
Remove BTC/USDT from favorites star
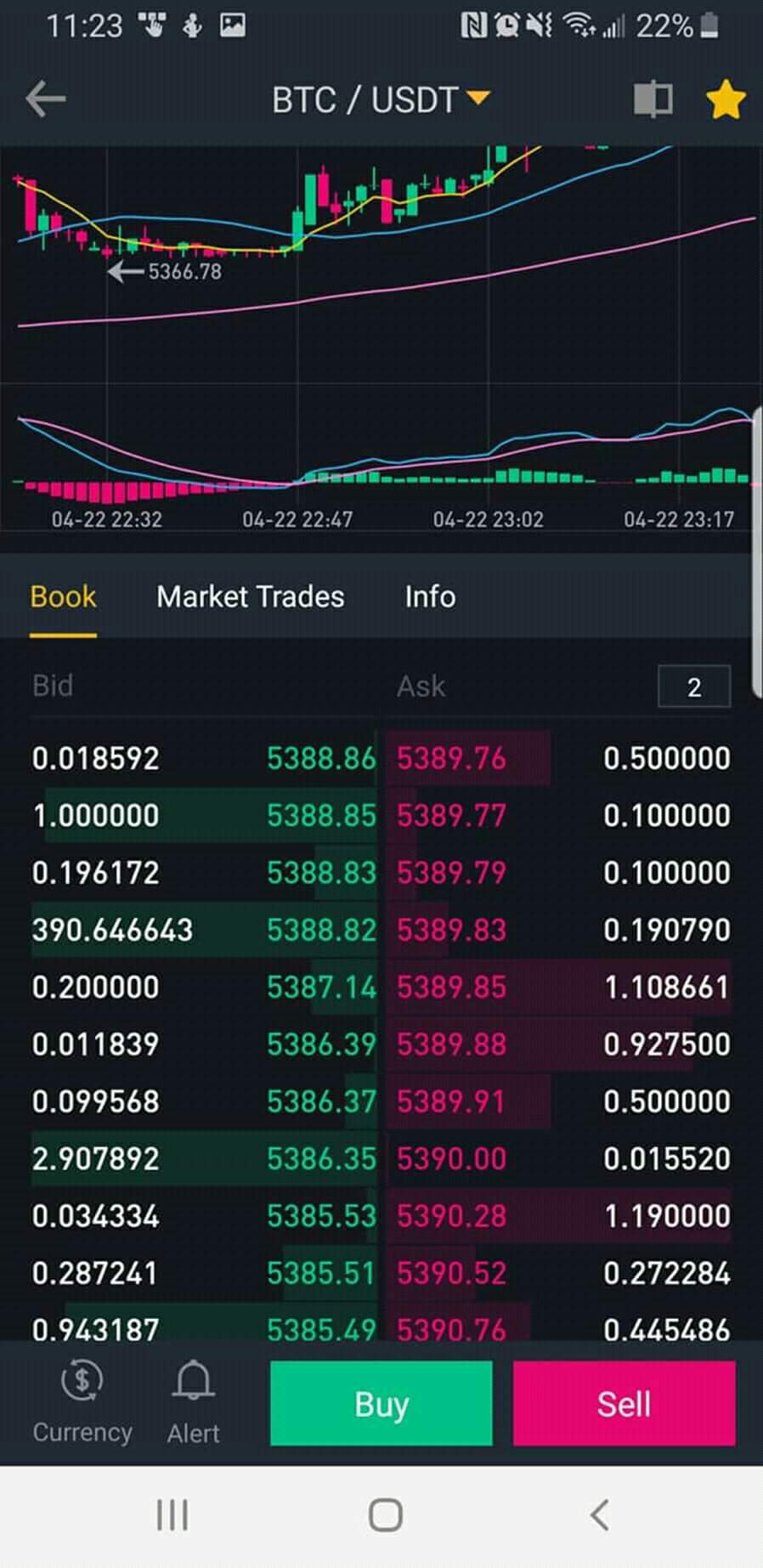(726, 99)
